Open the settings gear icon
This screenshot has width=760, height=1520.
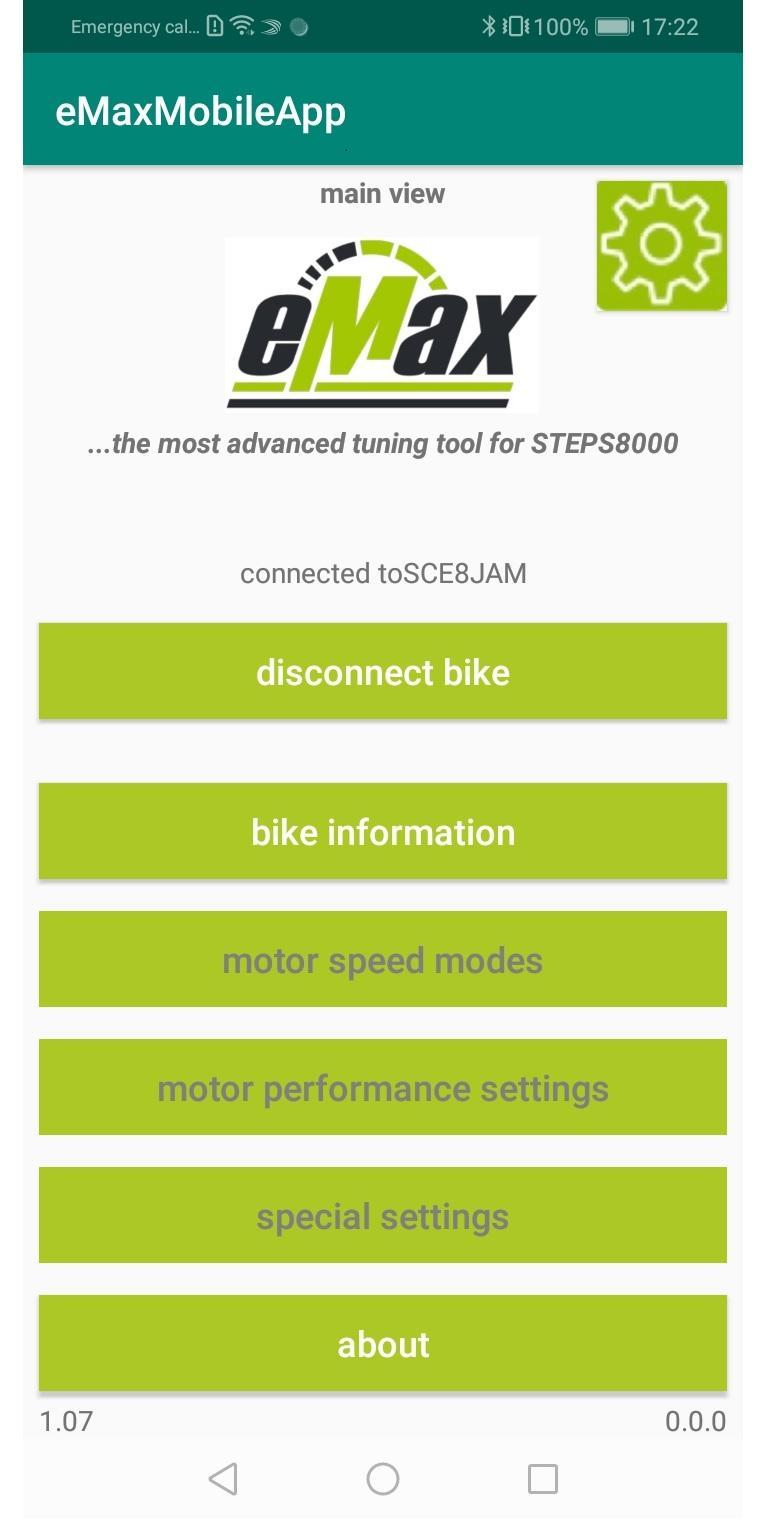[x=661, y=246]
